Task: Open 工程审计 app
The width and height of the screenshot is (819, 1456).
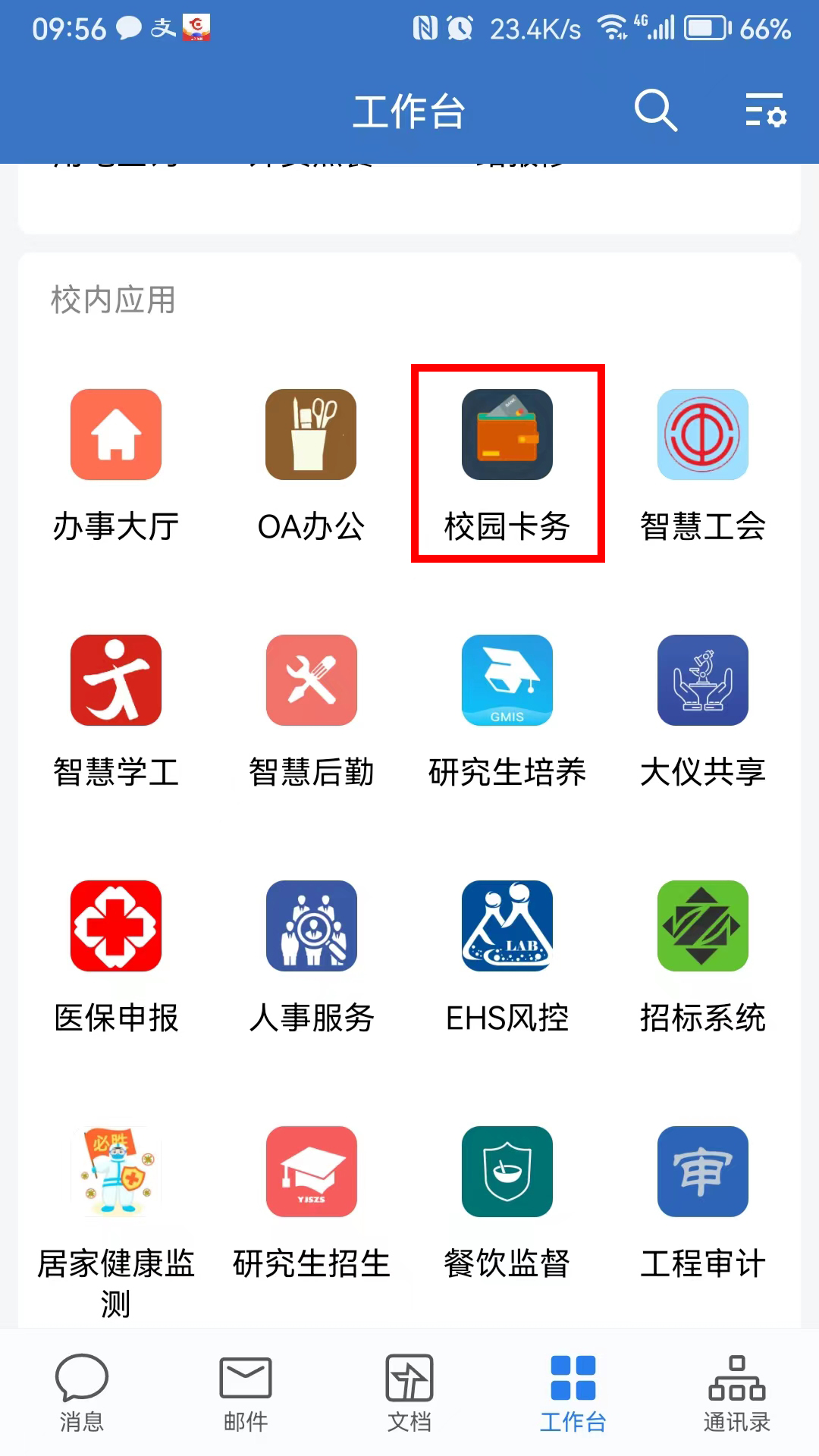Action: [702, 1172]
